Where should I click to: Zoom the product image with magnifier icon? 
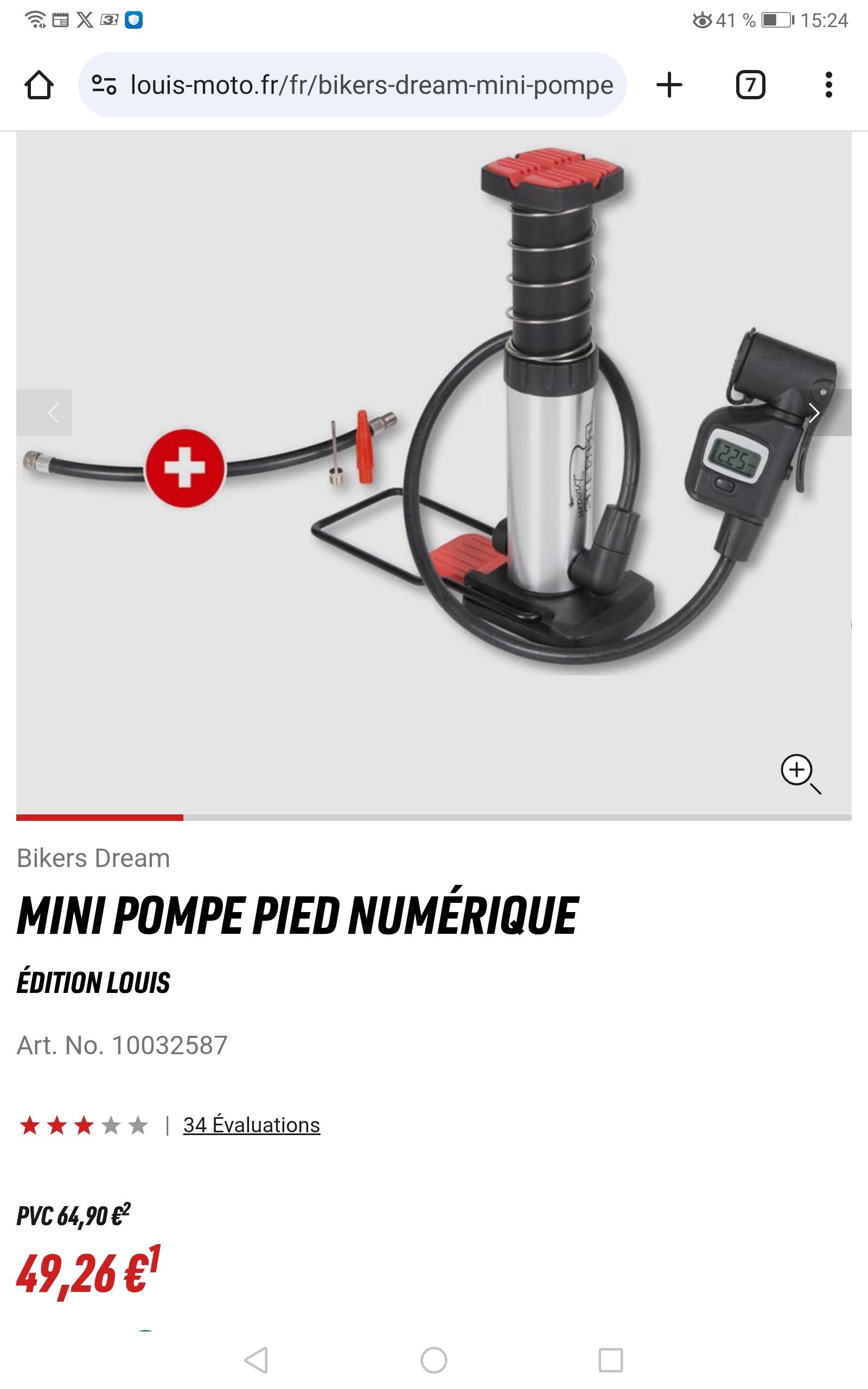[x=800, y=774]
